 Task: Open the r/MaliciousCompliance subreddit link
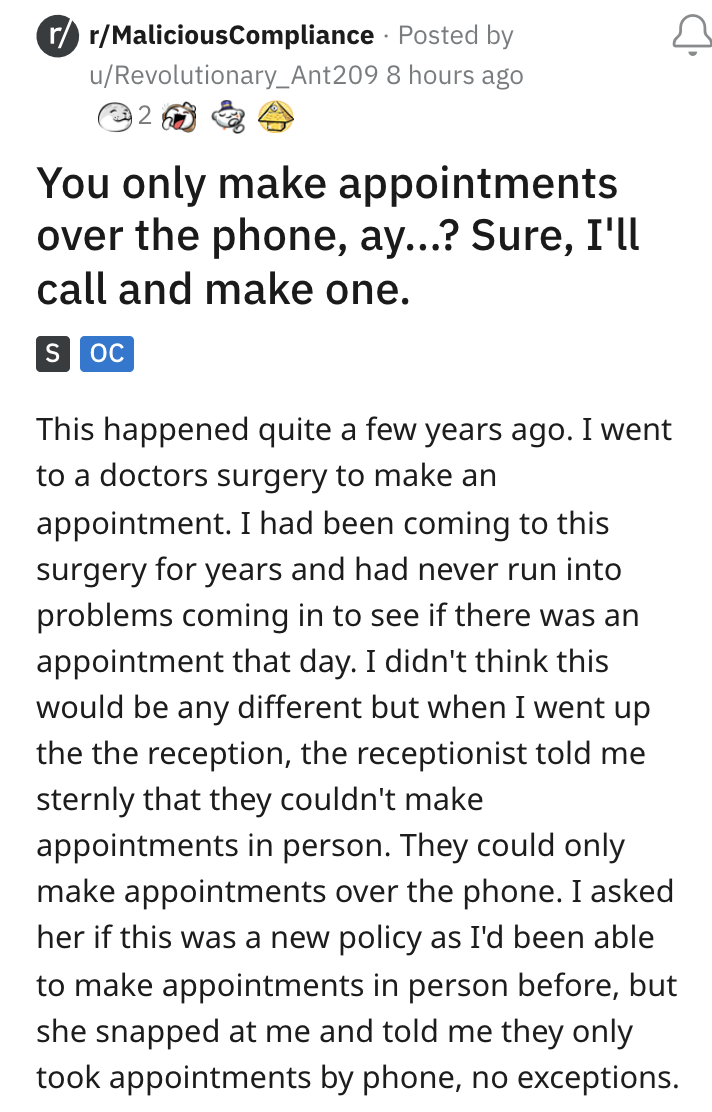[x=230, y=36]
